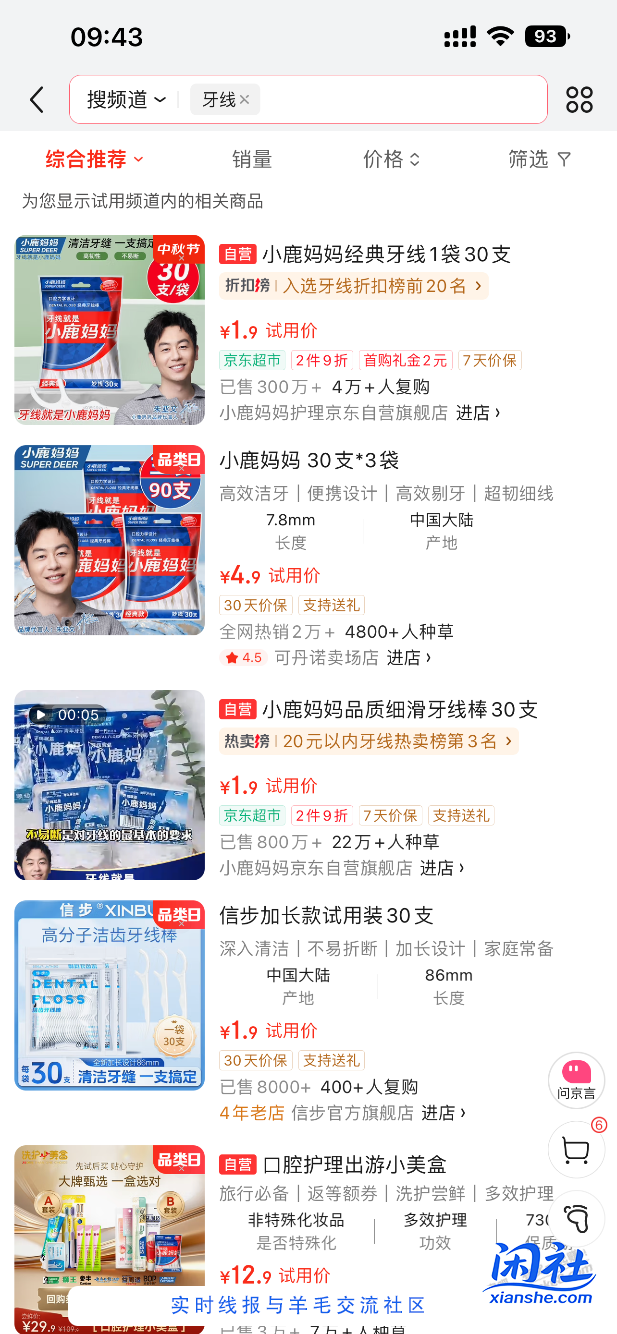The image size is (617, 1334).
Task: Open 小鹿妈妈品质细滑牙线棒30支 product
Action: (399, 709)
